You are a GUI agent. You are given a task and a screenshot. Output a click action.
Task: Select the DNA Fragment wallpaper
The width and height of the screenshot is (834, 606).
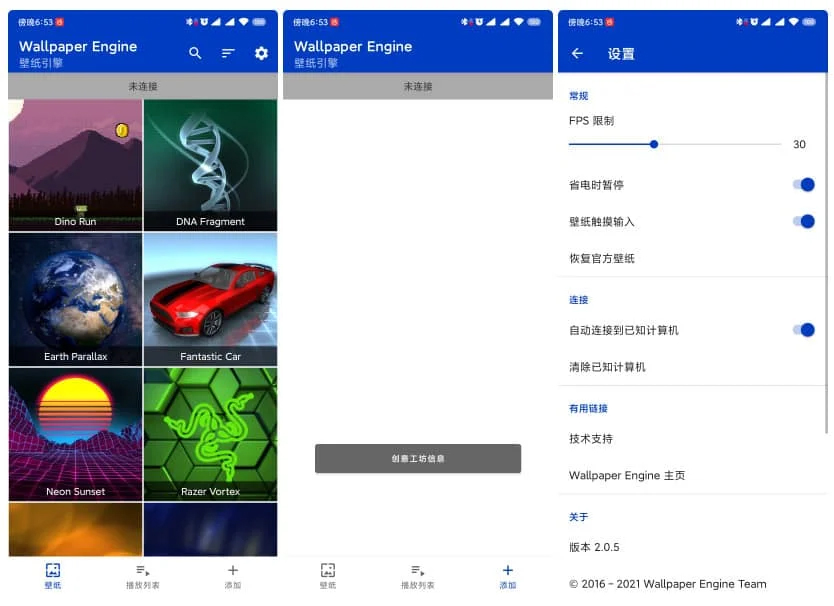[210, 165]
